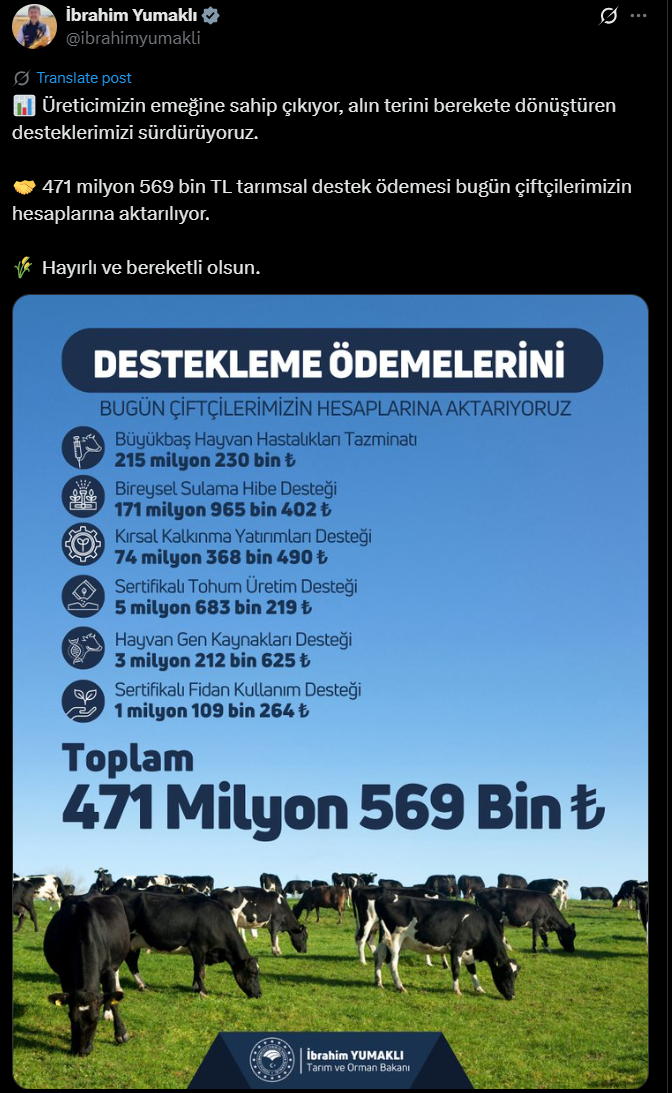Open İbrahim Yumaklı's profile picture
672x1093 pixels.
point(33,25)
